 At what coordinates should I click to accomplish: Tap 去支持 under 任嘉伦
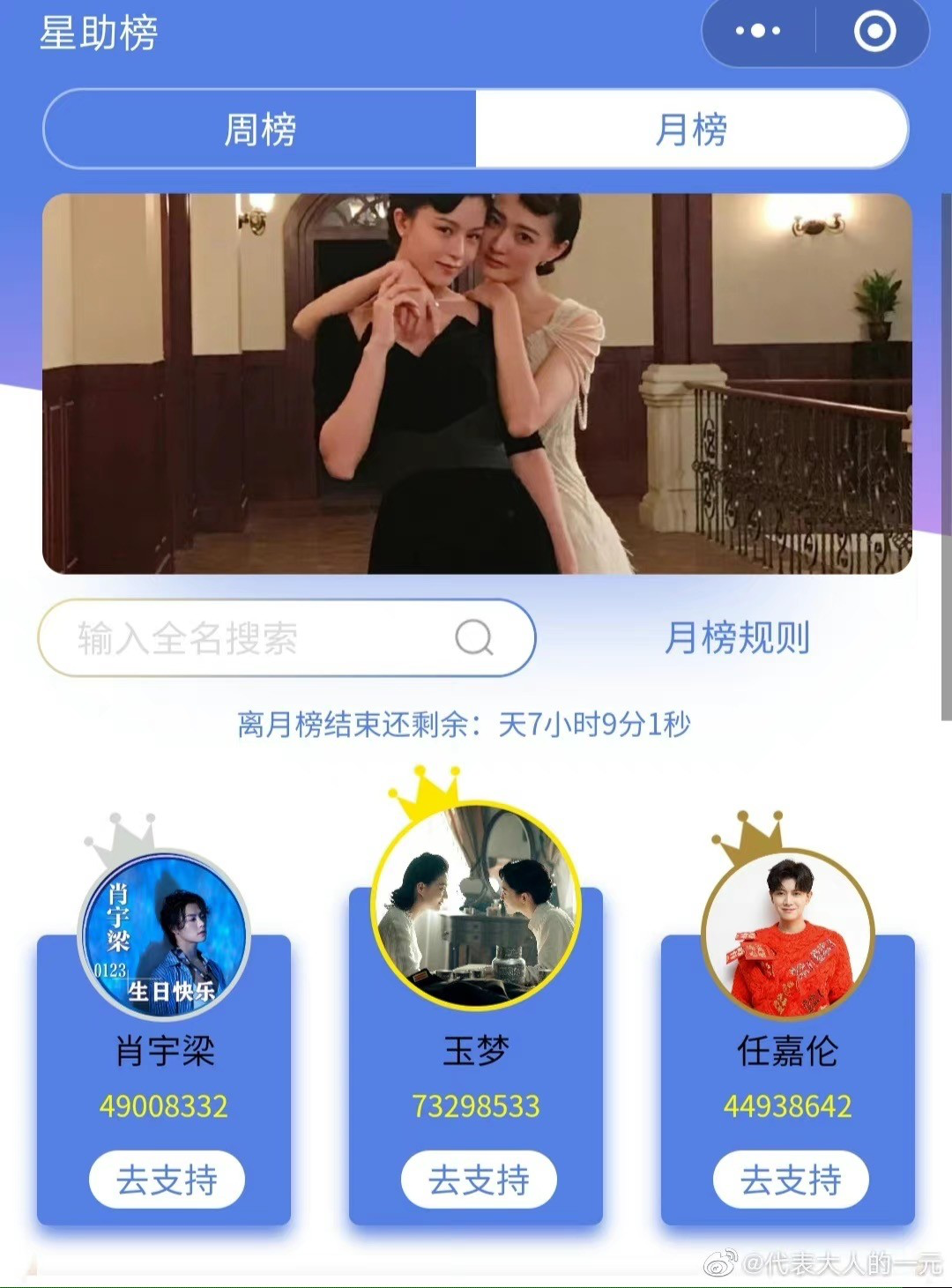coord(791,1180)
